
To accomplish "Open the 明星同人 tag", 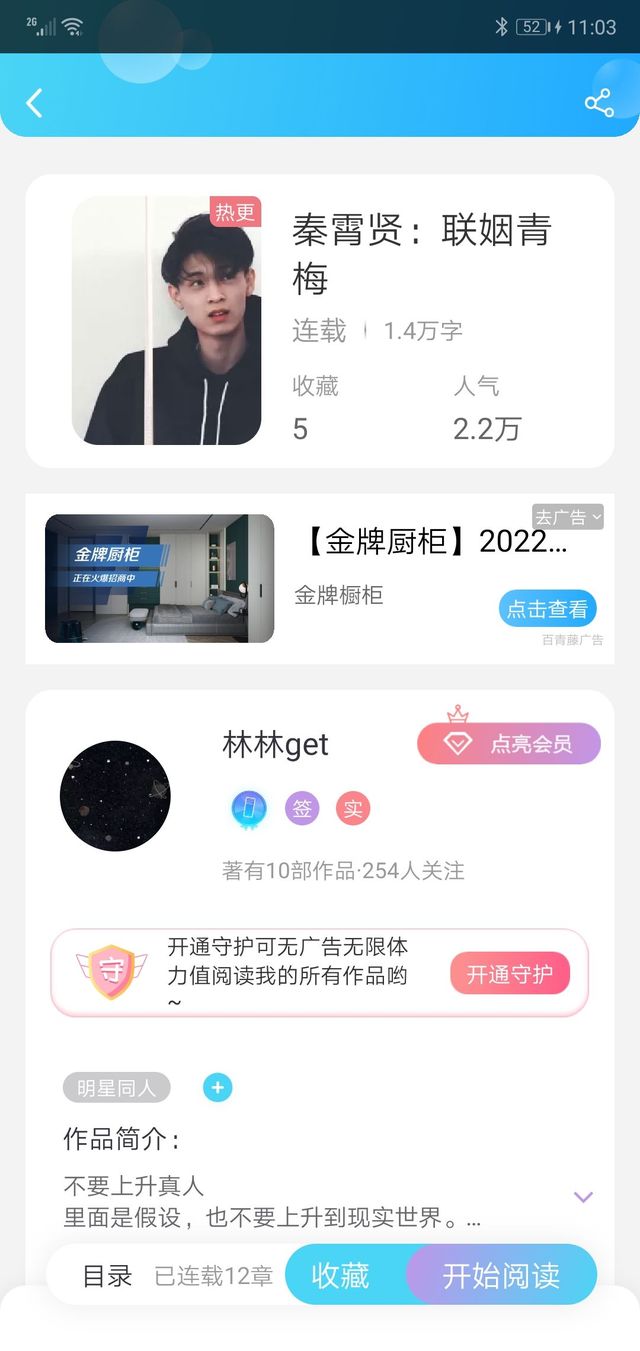I will (116, 1088).
